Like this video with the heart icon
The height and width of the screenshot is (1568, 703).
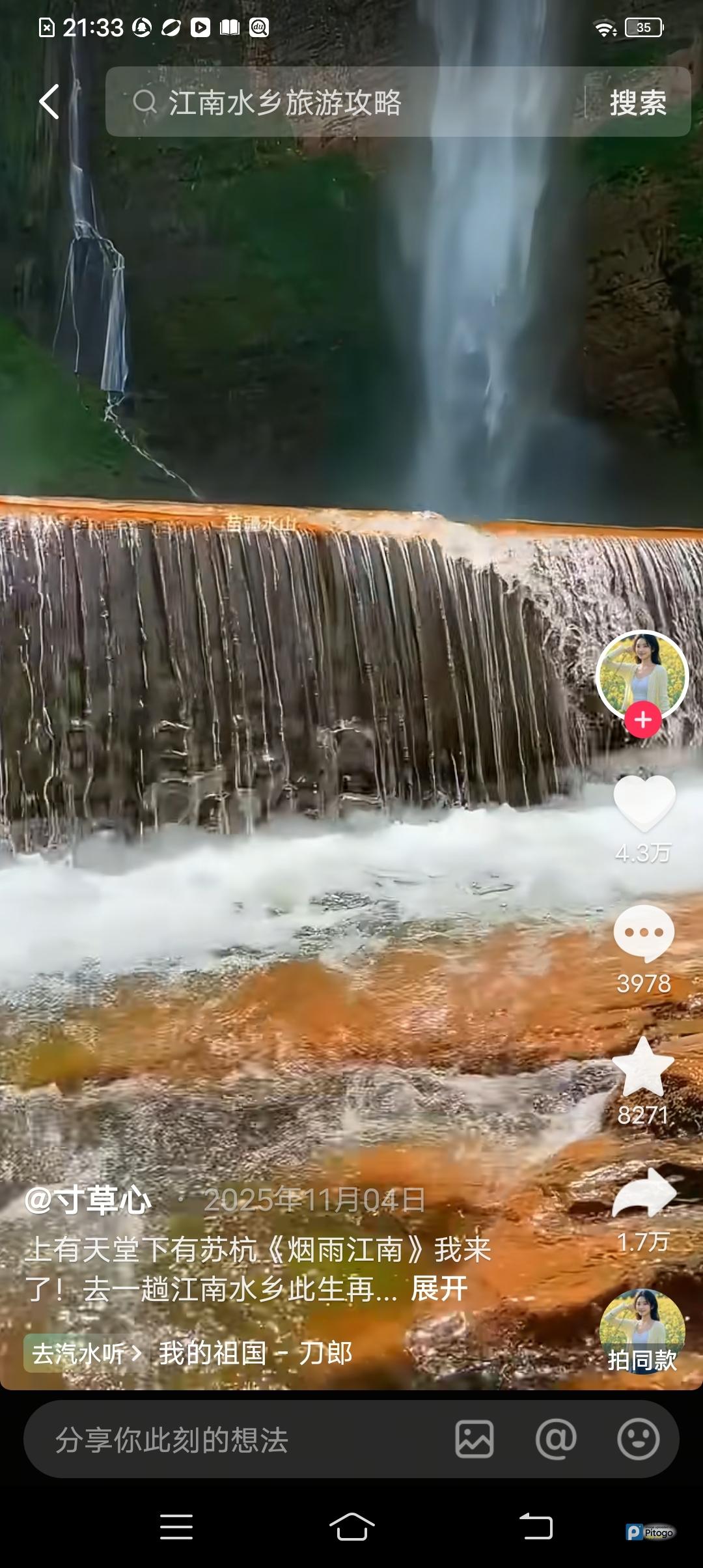644,803
